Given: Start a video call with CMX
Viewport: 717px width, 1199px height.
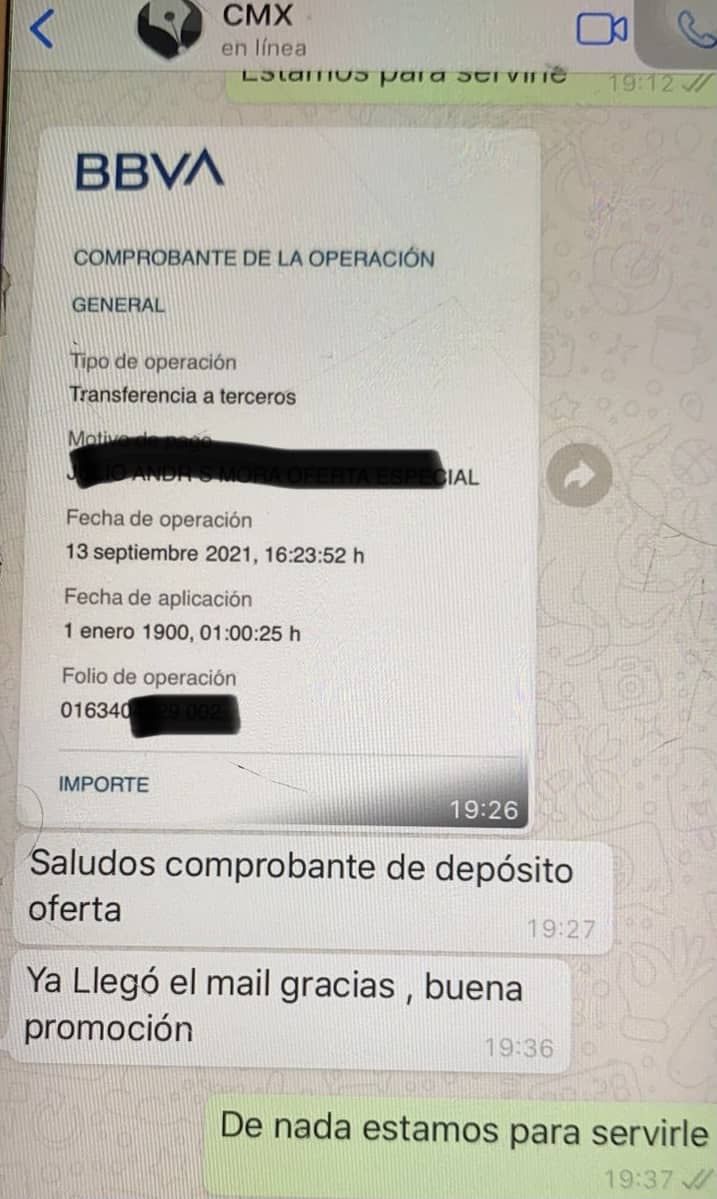Looking at the screenshot, I should 601,30.
